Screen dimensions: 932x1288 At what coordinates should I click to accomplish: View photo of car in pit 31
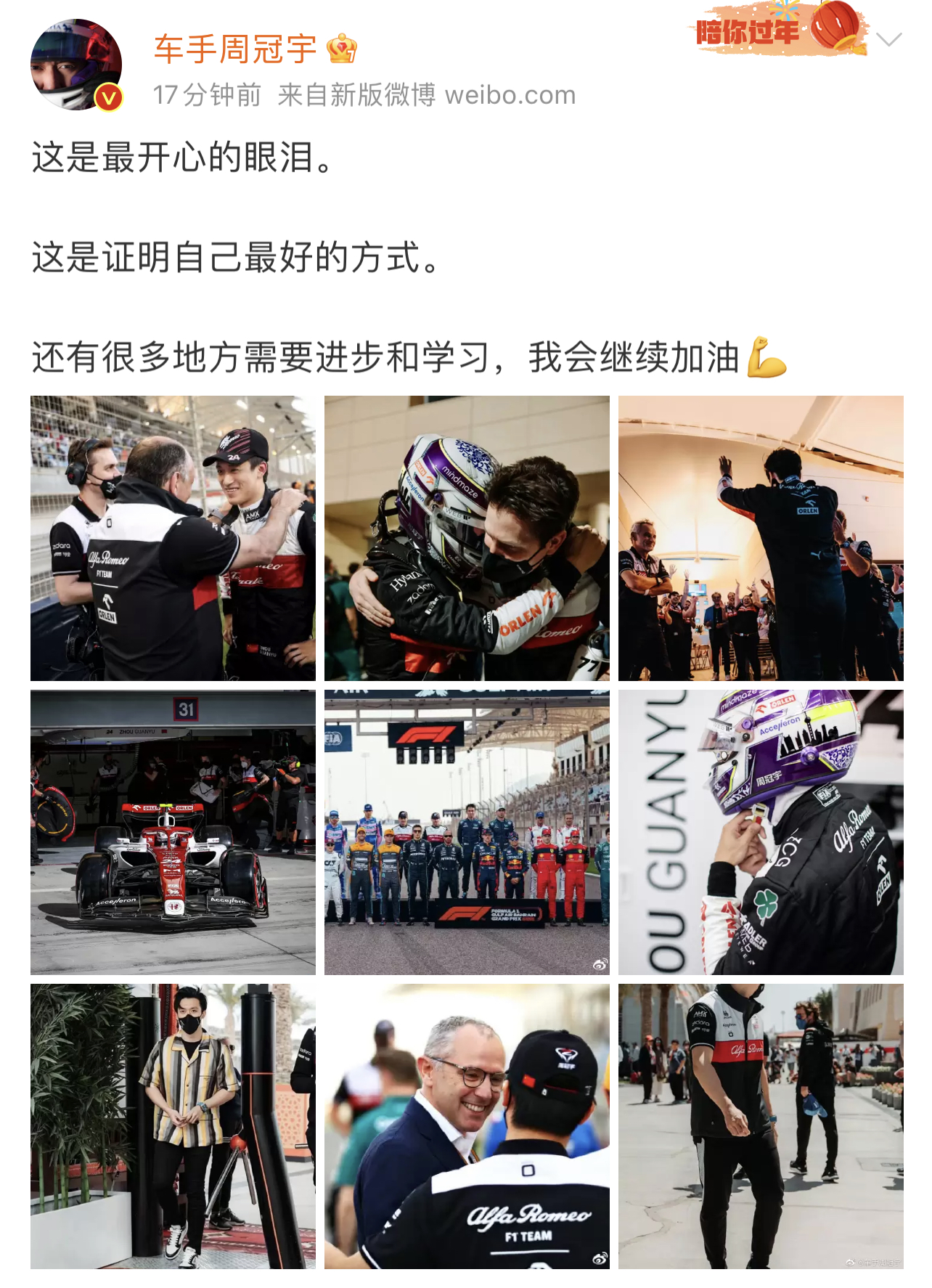173,832
